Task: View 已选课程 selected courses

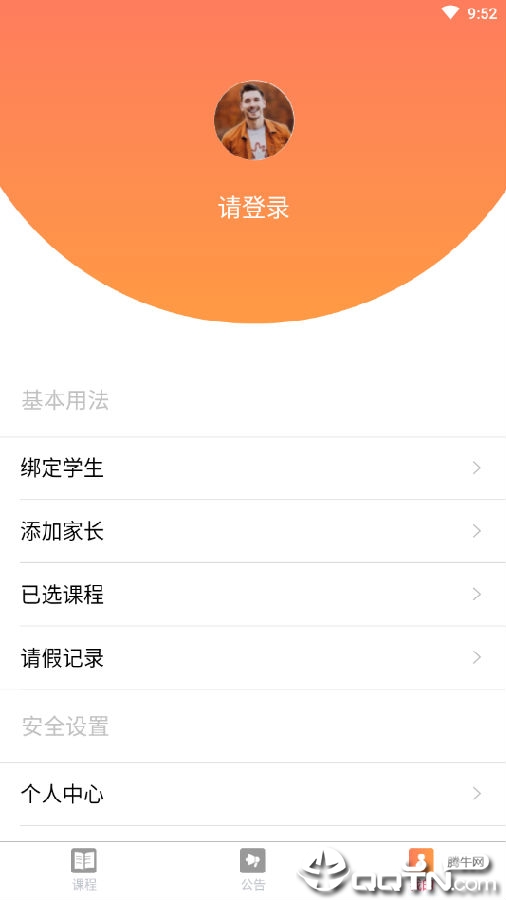Action: pos(253,594)
